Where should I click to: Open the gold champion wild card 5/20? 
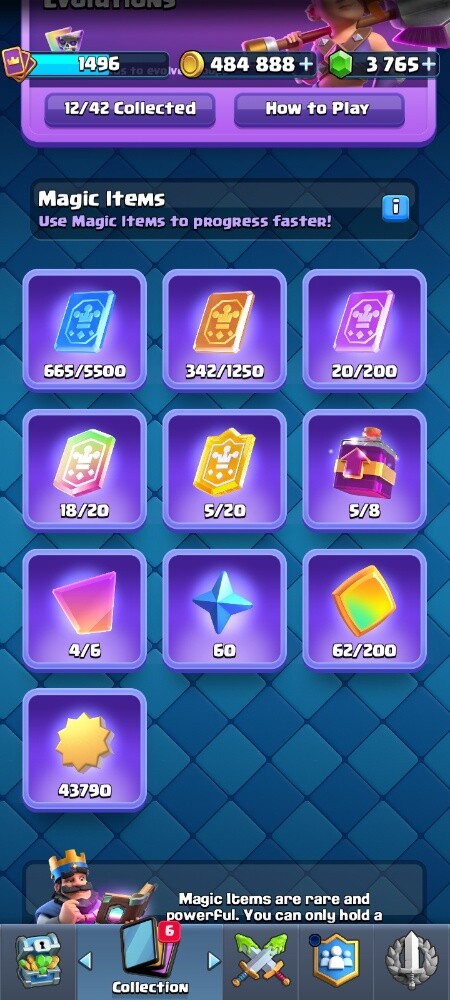(224, 469)
